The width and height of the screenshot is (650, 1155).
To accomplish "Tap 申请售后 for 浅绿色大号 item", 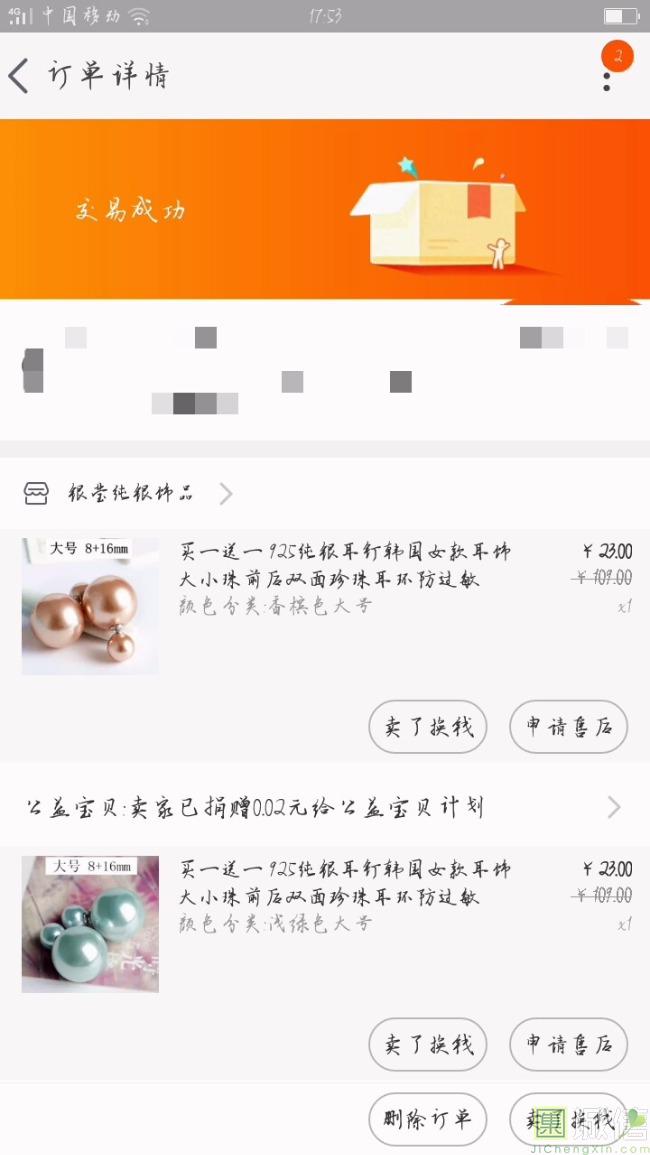I will 568,1045.
